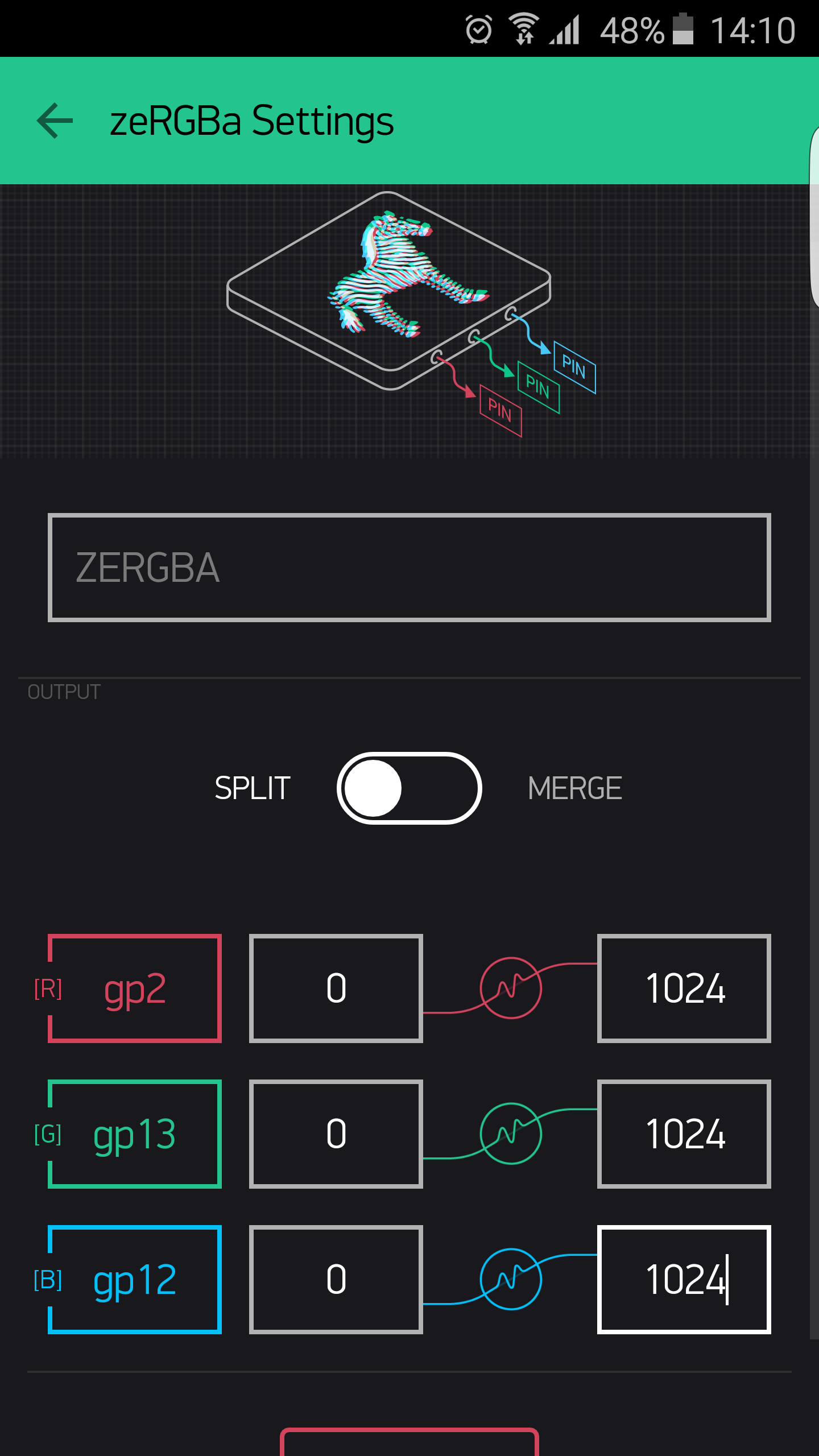Edit the blue channel minimum value 0

[336, 1280]
